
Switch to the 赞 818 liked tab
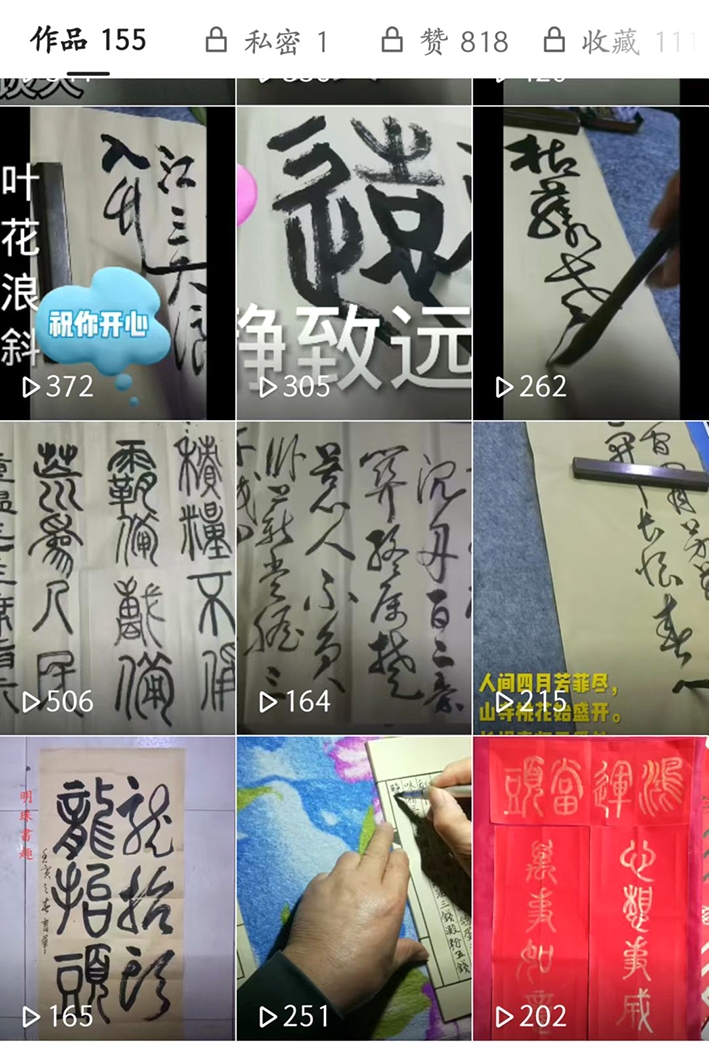pyautogui.click(x=446, y=41)
